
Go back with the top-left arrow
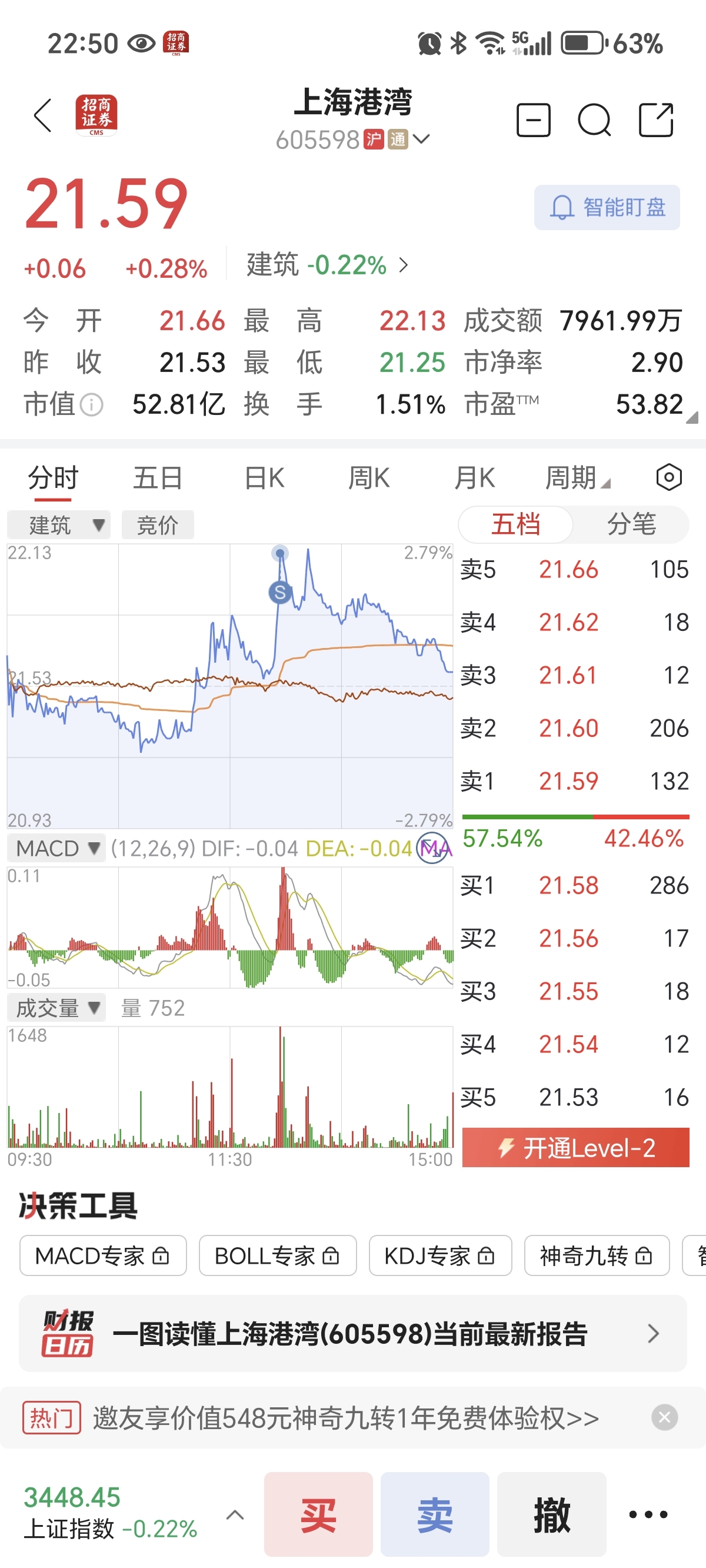tap(42, 115)
